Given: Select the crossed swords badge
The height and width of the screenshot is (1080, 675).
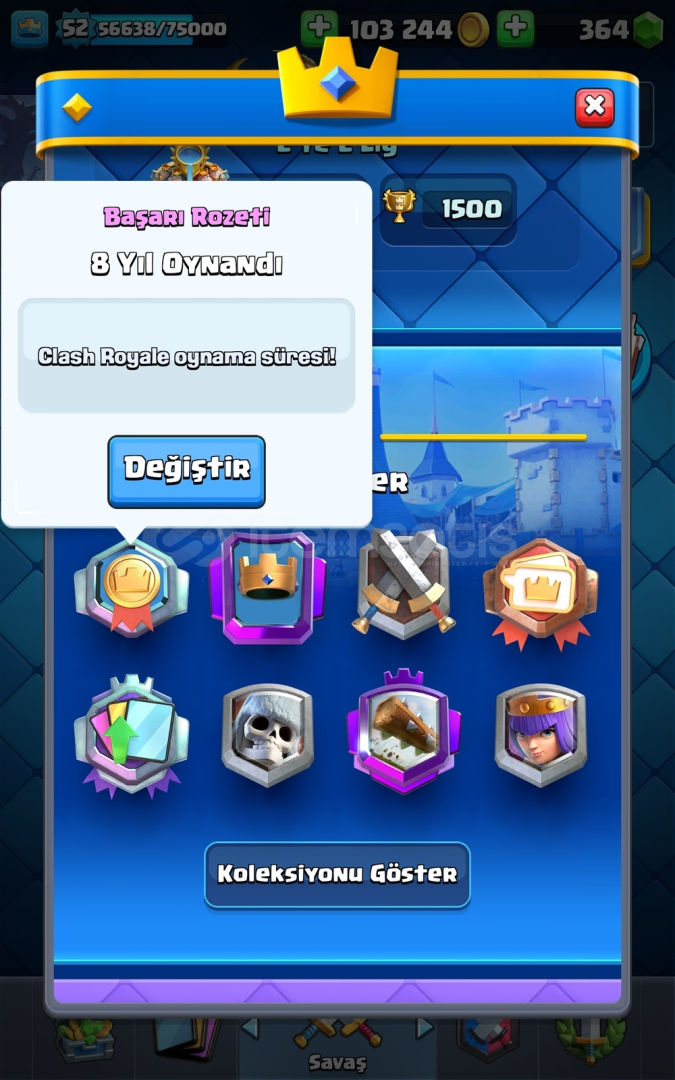Looking at the screenshot, I should pos(404,583).
